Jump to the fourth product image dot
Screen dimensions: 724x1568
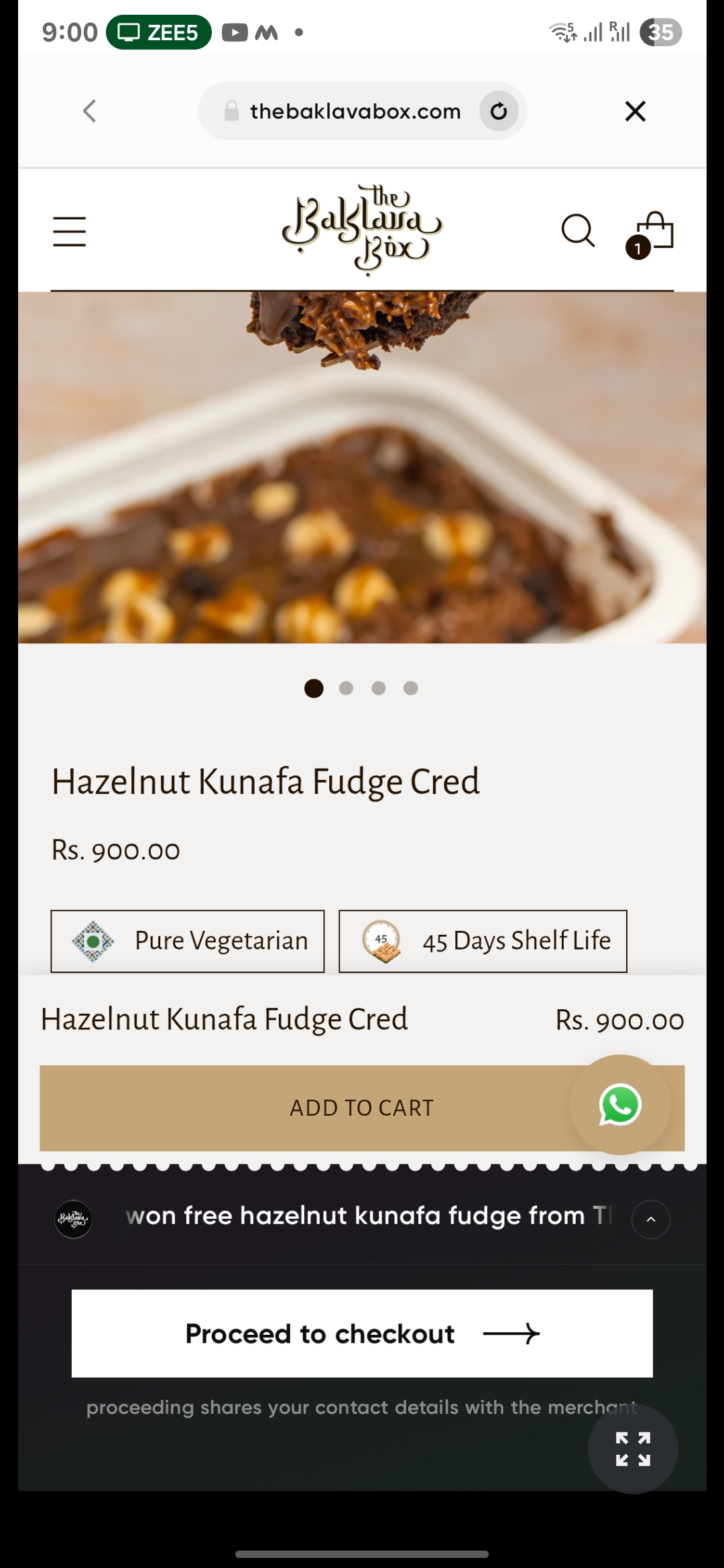click(411, 688)
